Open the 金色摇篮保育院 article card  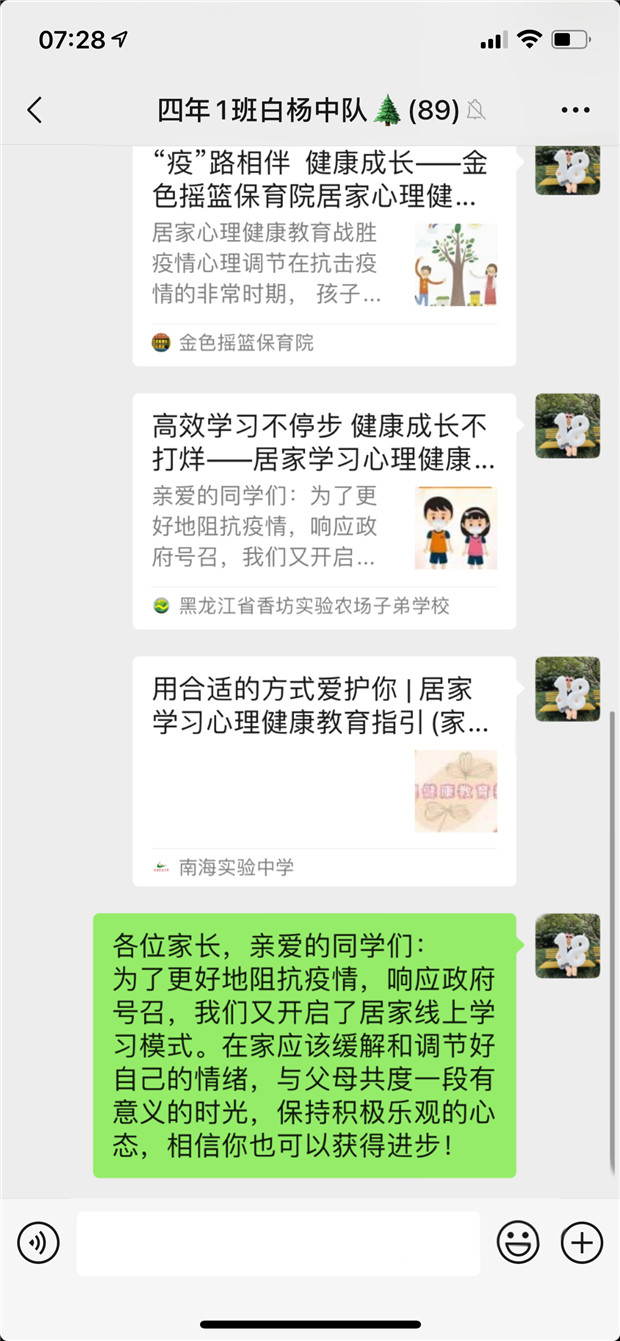pos(324,250)
